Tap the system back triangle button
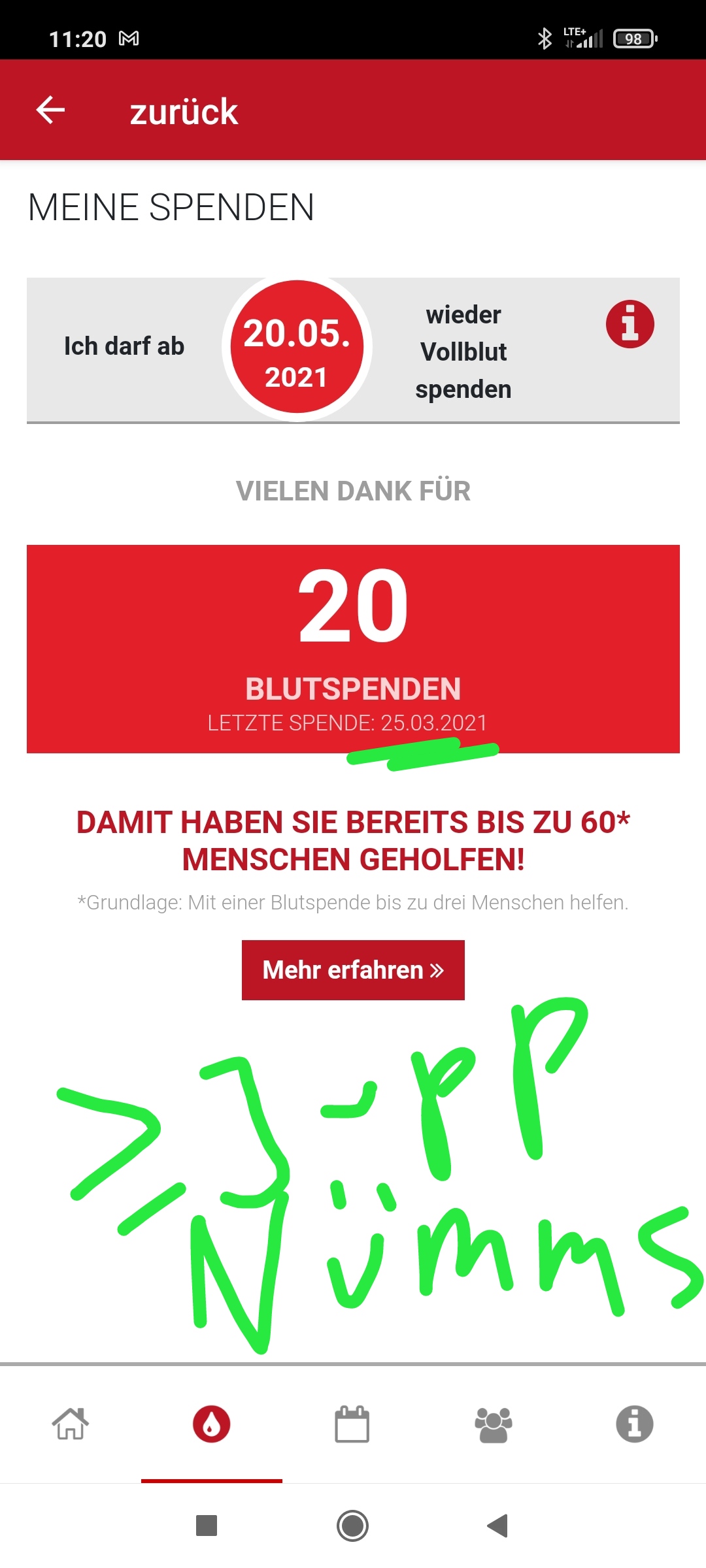This screenshot has width=706, height=1568. coord(498,1526)
